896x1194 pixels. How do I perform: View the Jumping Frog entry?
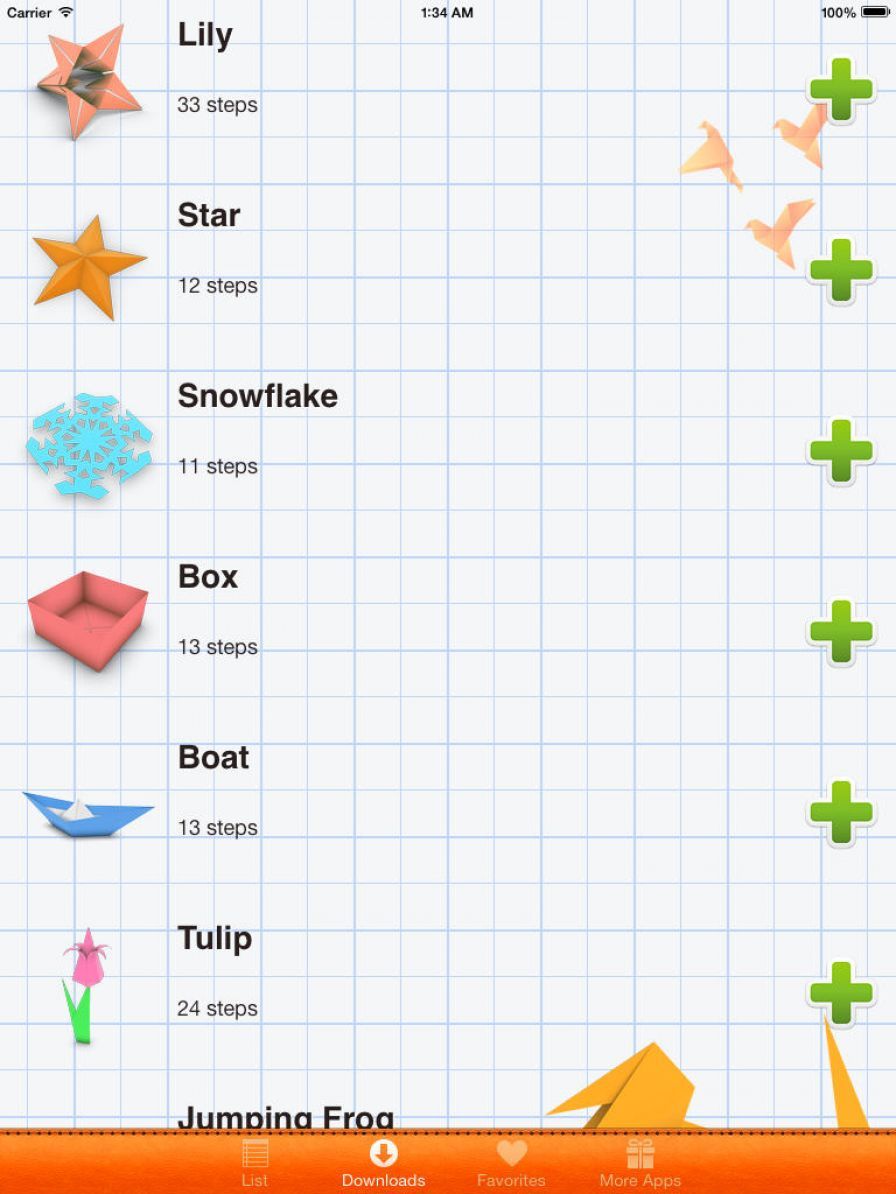(x=285, y=1115)
